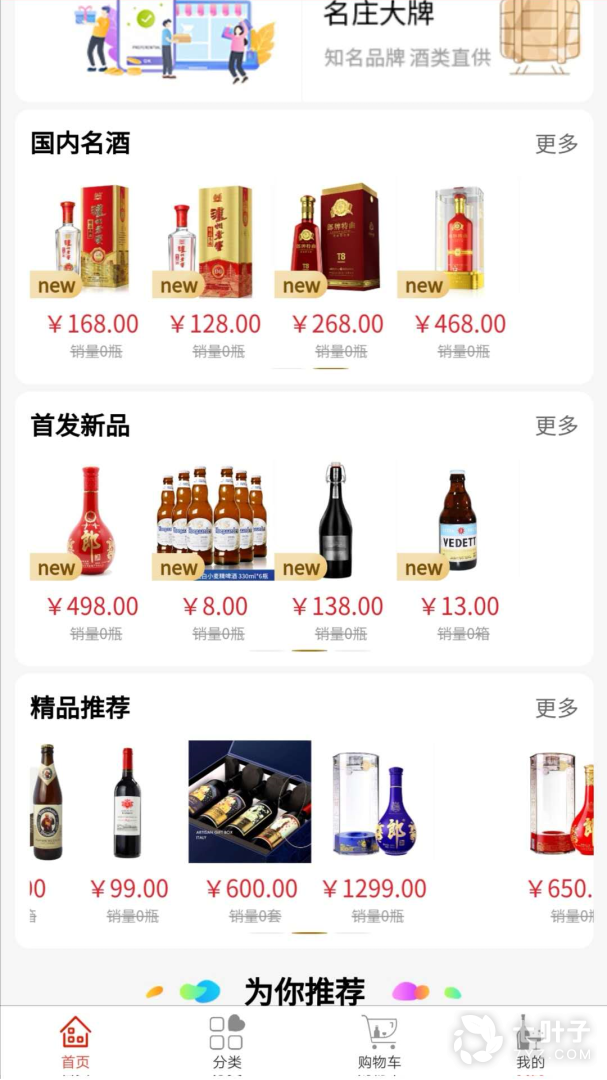This screenshot has width=607, height=1080.
Task: Open 更多 for 首发新品 section
Action: (x=556, y=426)
